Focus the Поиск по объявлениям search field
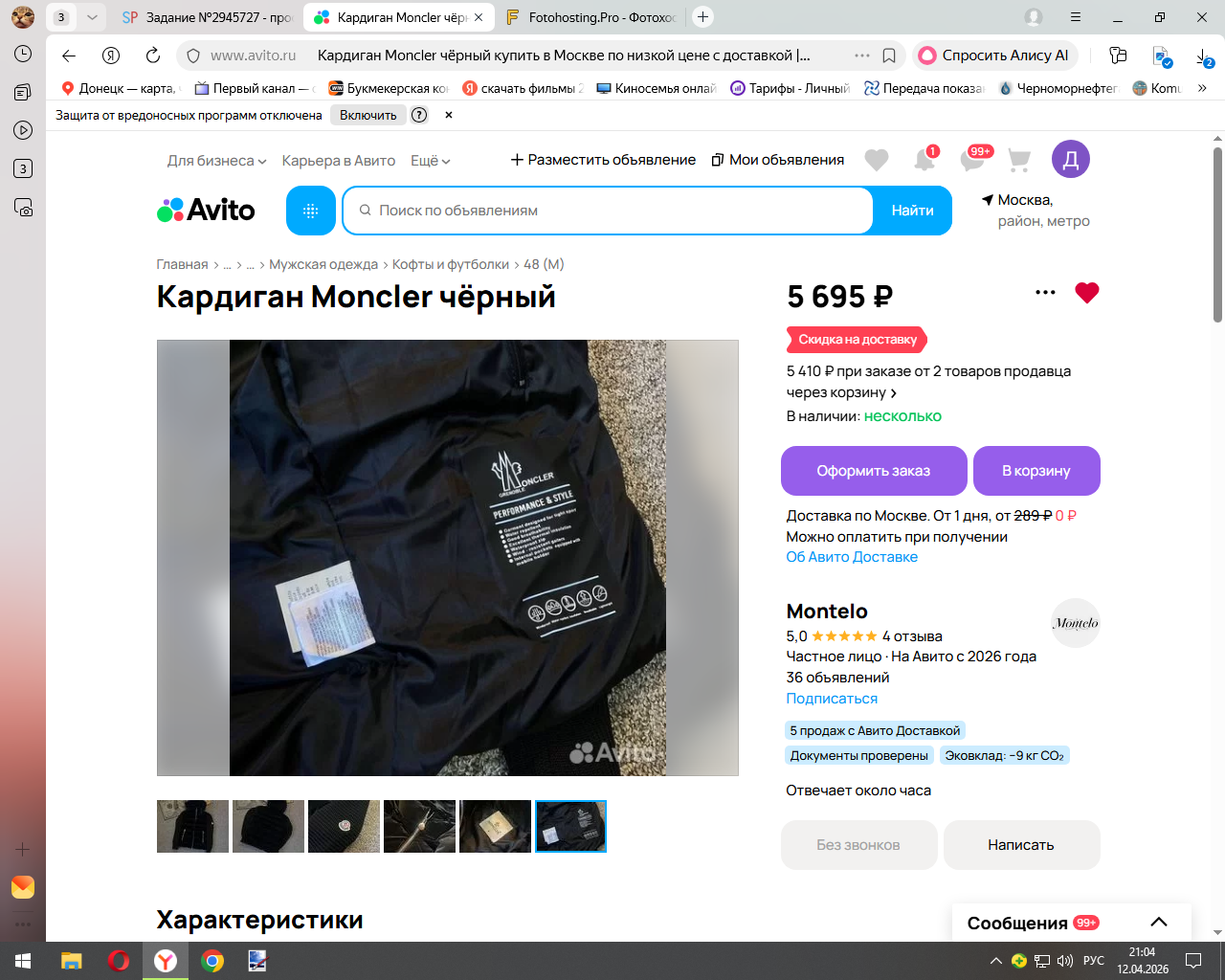Viewport: 1225px width, 980px height. click(612, 211)
